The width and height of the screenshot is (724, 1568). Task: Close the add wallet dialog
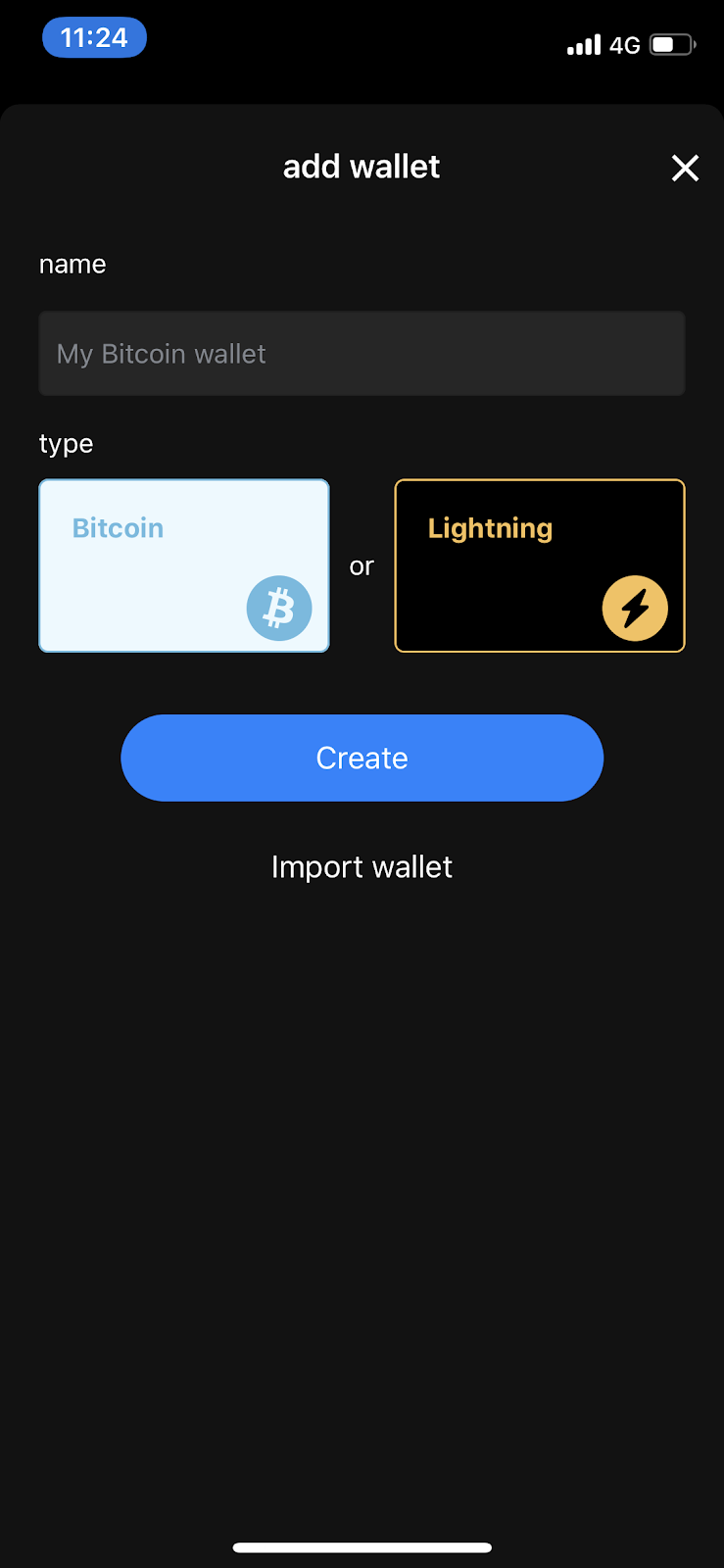685,169
